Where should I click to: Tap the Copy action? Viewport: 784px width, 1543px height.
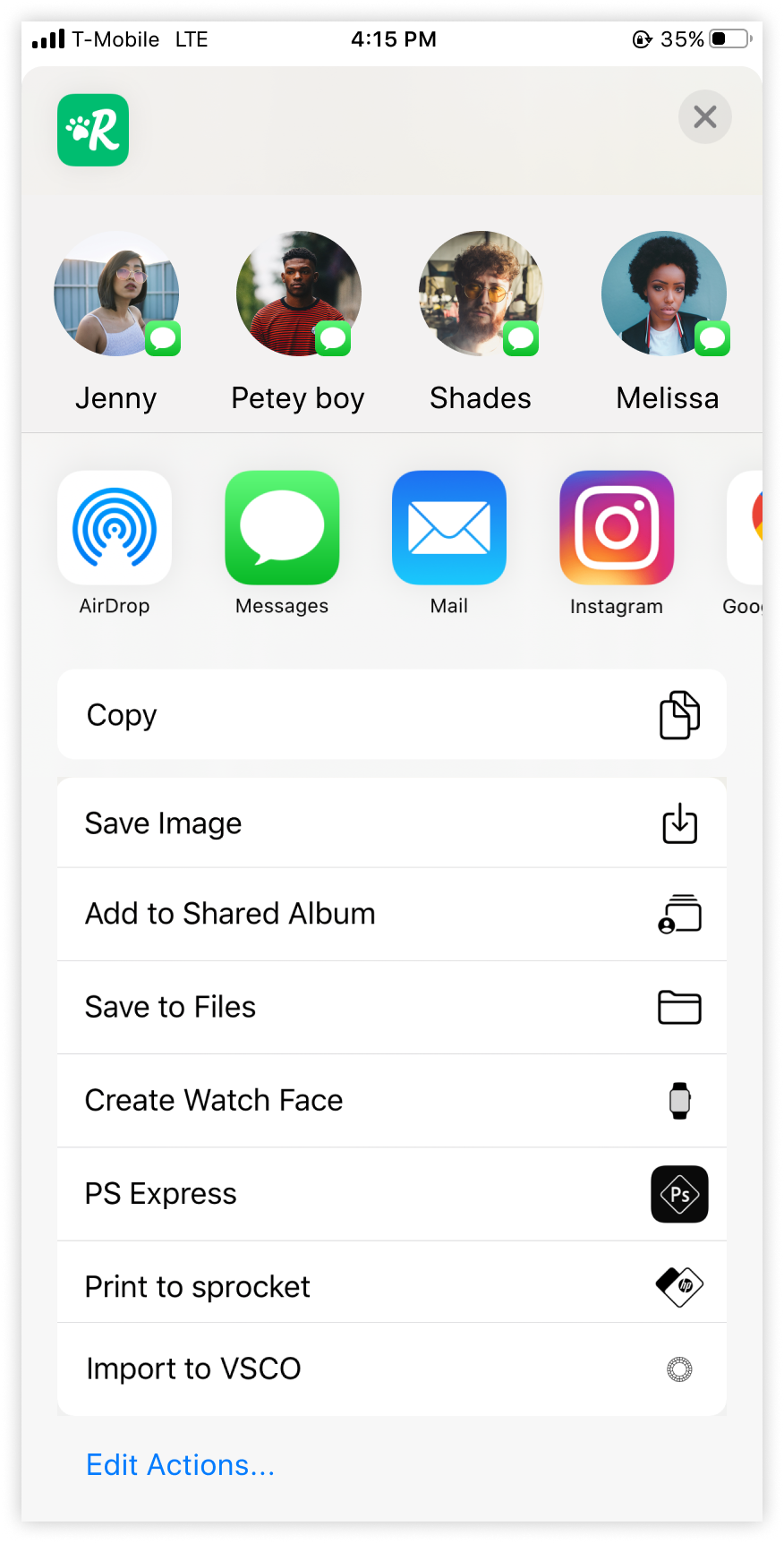click(x=391, y=714)
